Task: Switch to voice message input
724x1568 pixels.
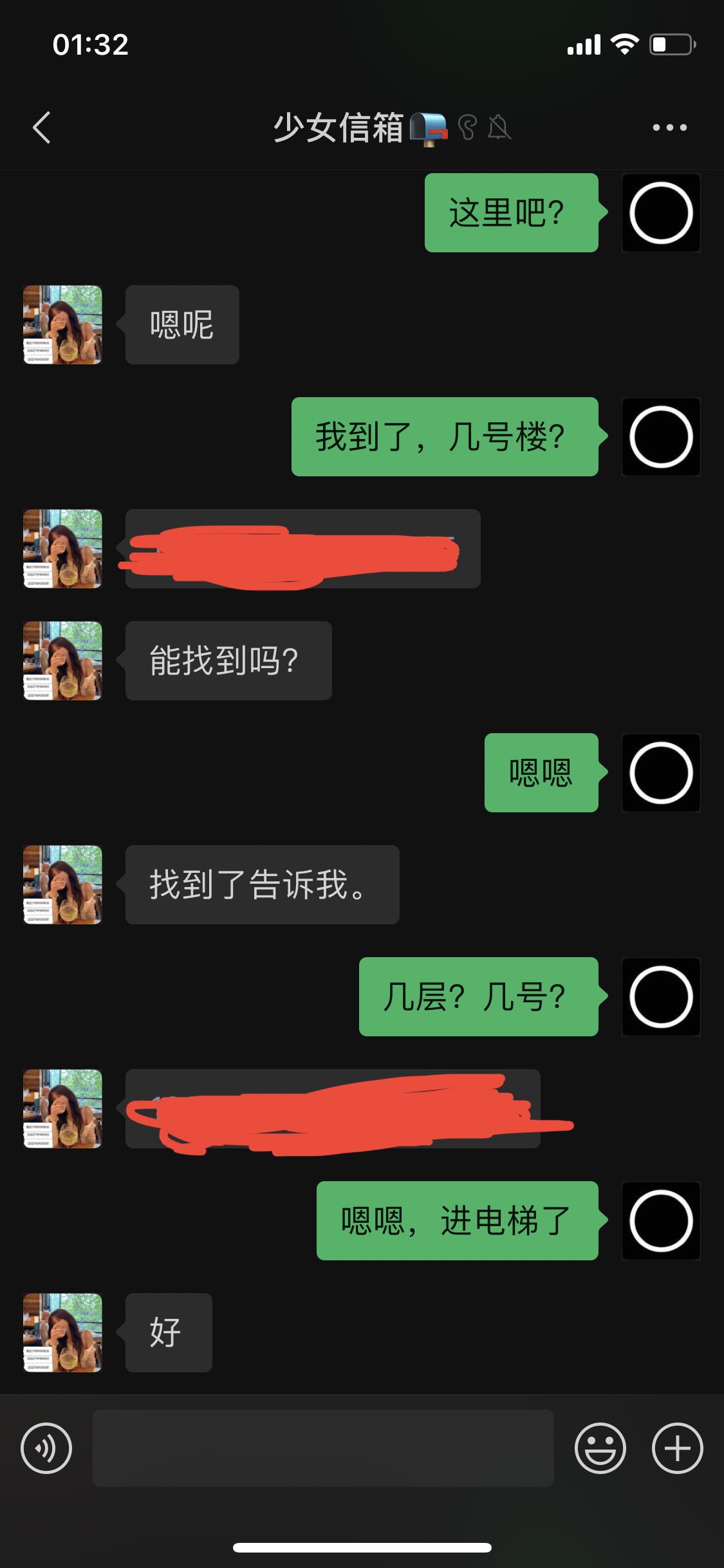Action: tap(46, 1448)
